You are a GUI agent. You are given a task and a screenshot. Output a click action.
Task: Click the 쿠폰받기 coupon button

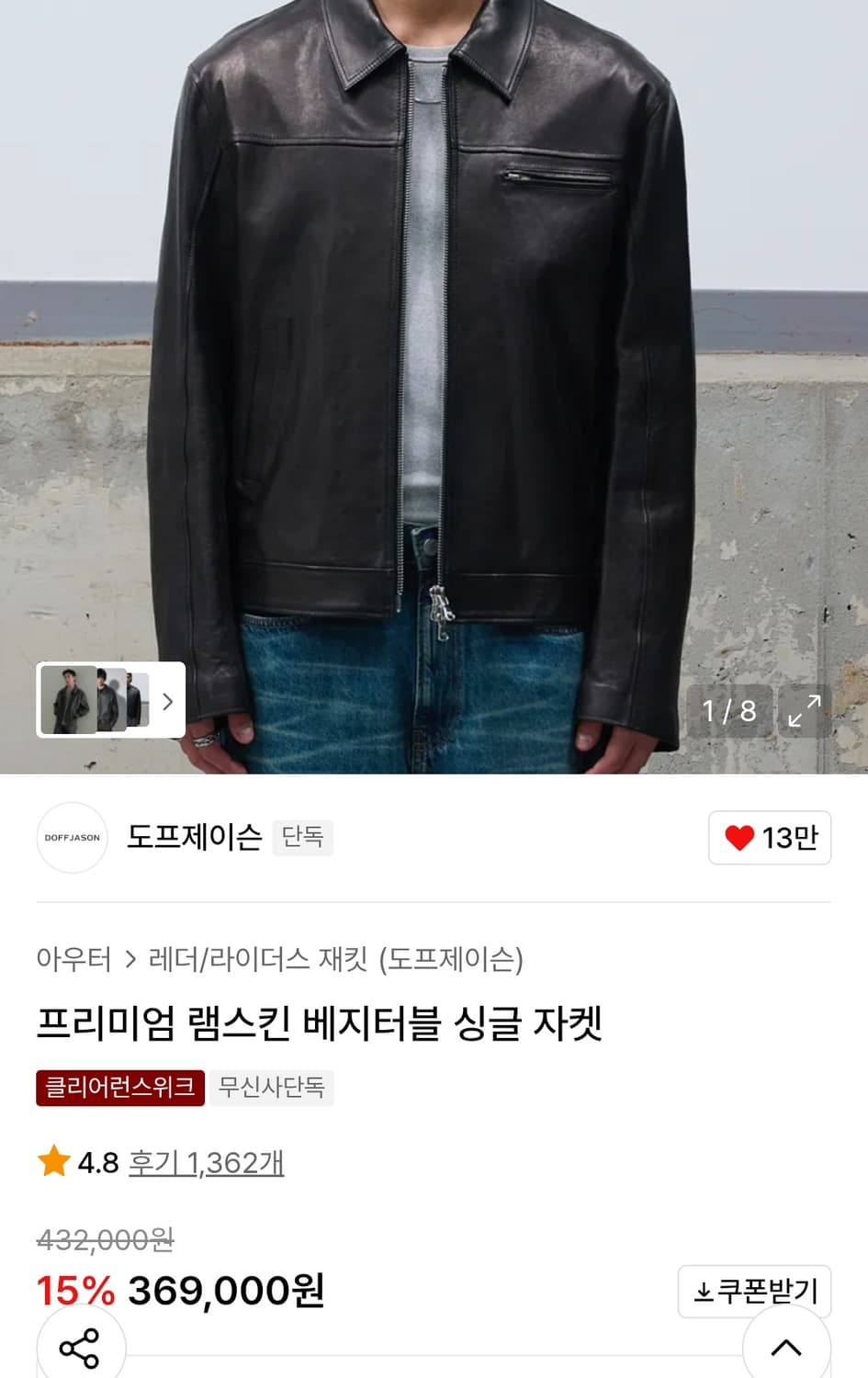coord(753,1290)
